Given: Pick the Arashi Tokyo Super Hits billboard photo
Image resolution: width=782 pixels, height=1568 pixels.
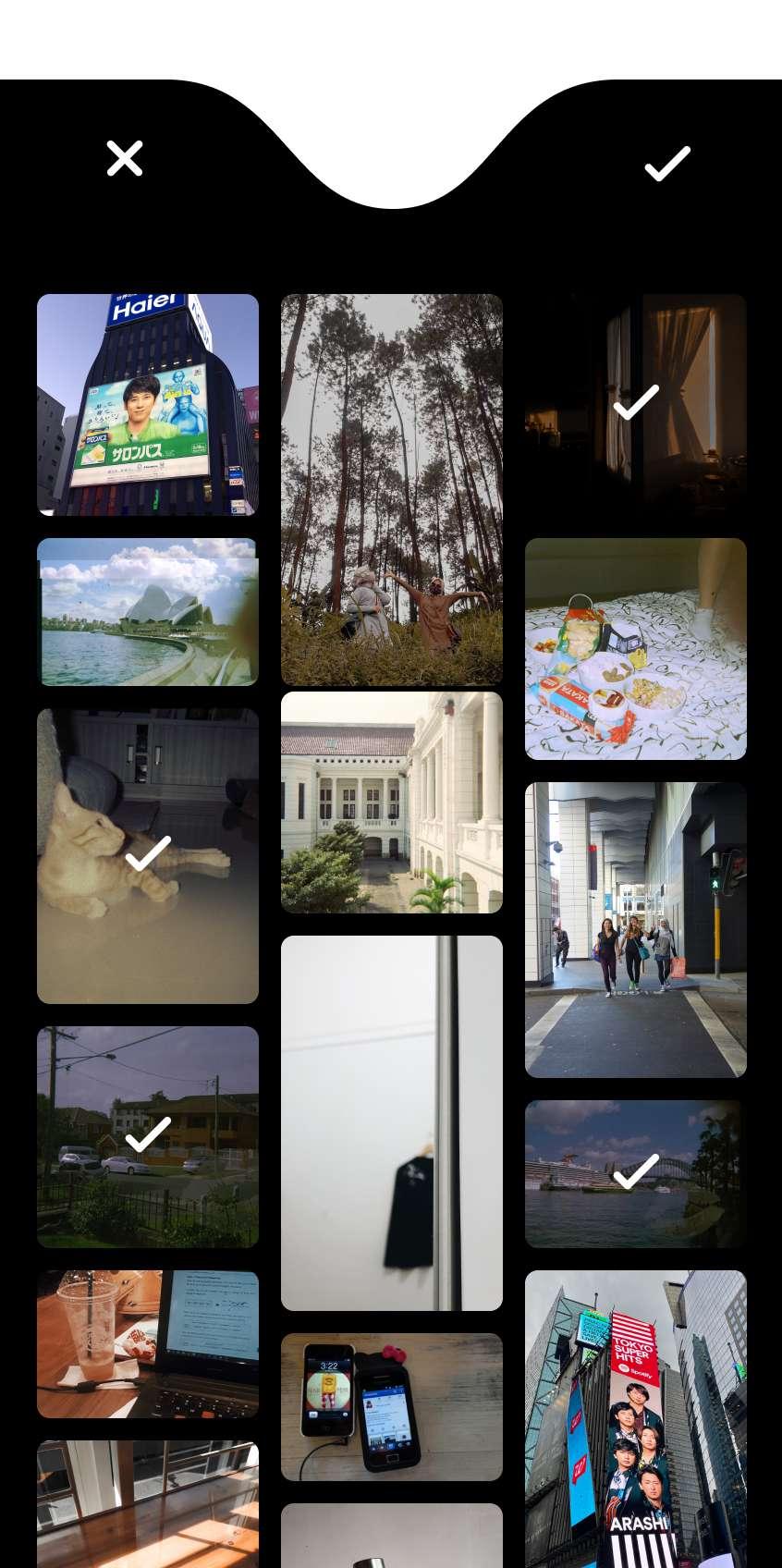Looking at the screenshot, I should (636, 1418).
